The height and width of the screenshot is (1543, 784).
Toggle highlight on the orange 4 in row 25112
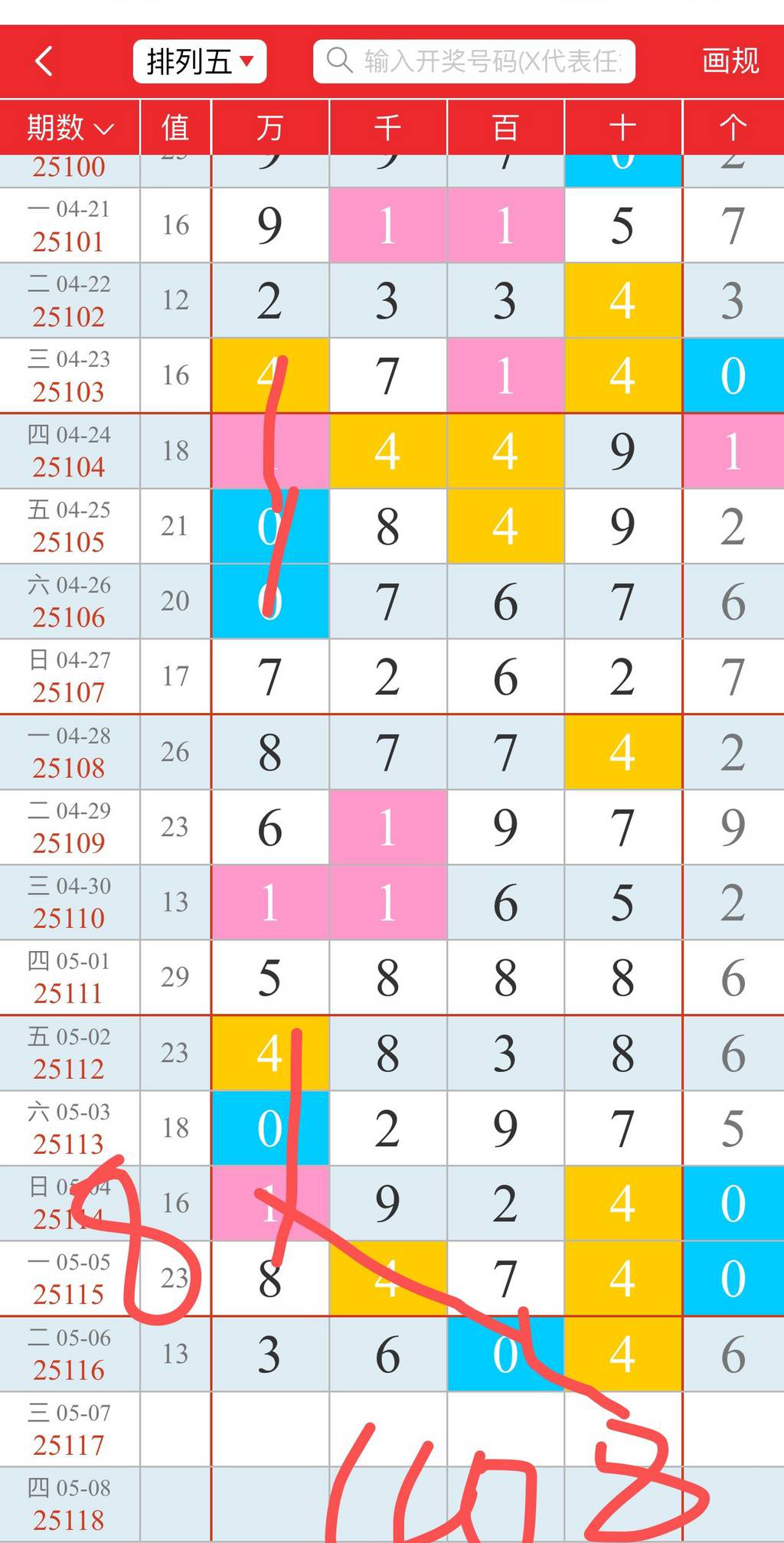coord(270,1053)
